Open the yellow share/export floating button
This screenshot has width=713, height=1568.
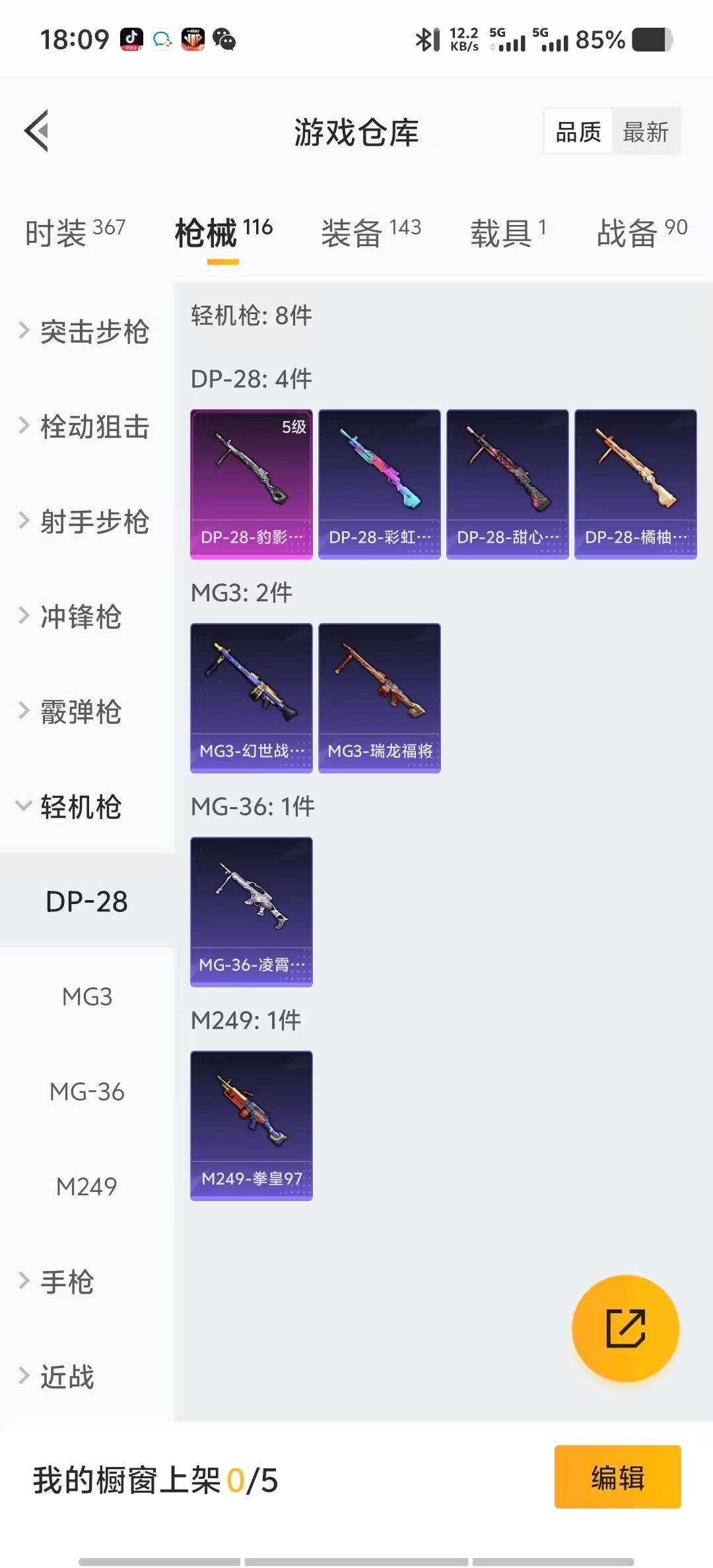click(x=624, y=1328)
